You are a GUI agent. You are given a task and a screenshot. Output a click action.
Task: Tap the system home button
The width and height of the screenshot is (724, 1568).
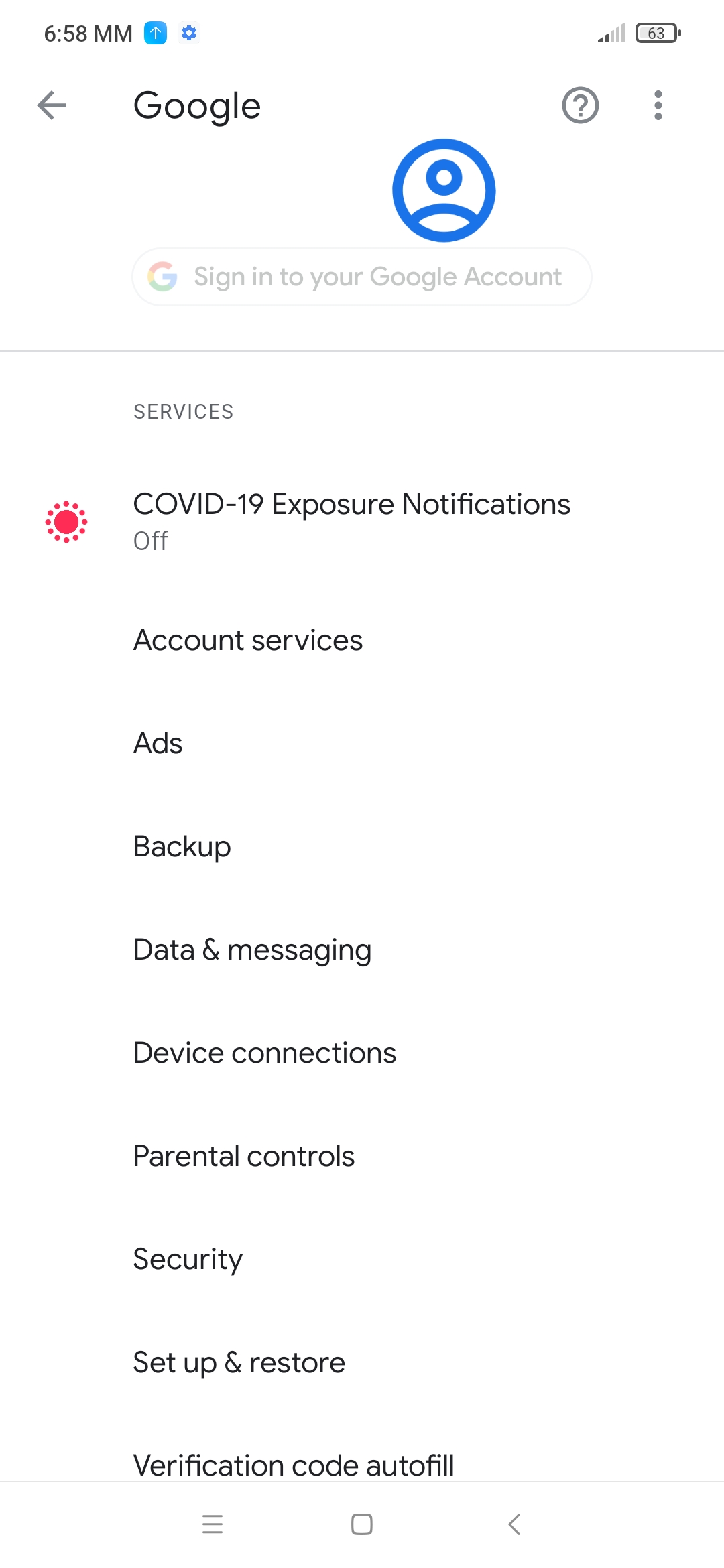[x=362, y=1524]
